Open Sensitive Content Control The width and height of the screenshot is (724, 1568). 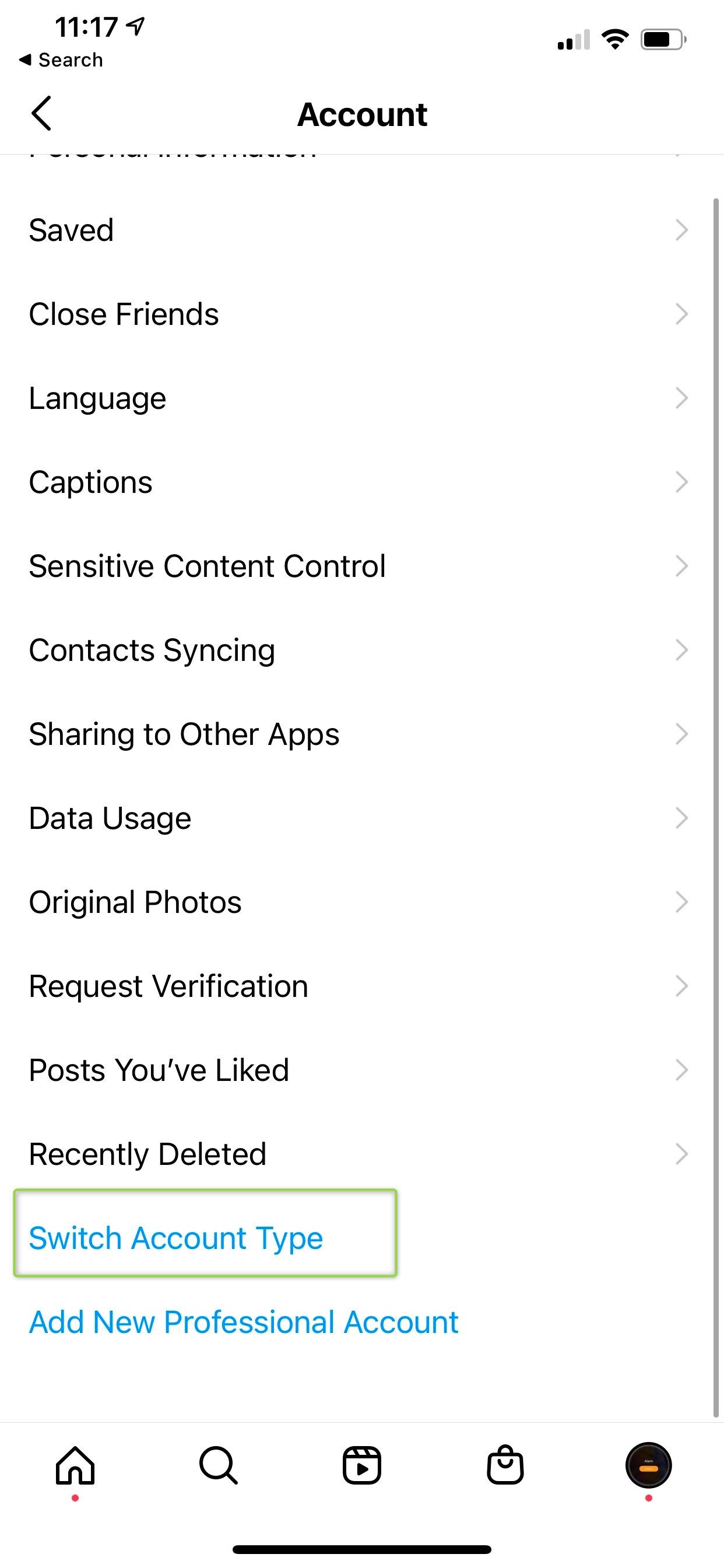click(x=362, y=566)
